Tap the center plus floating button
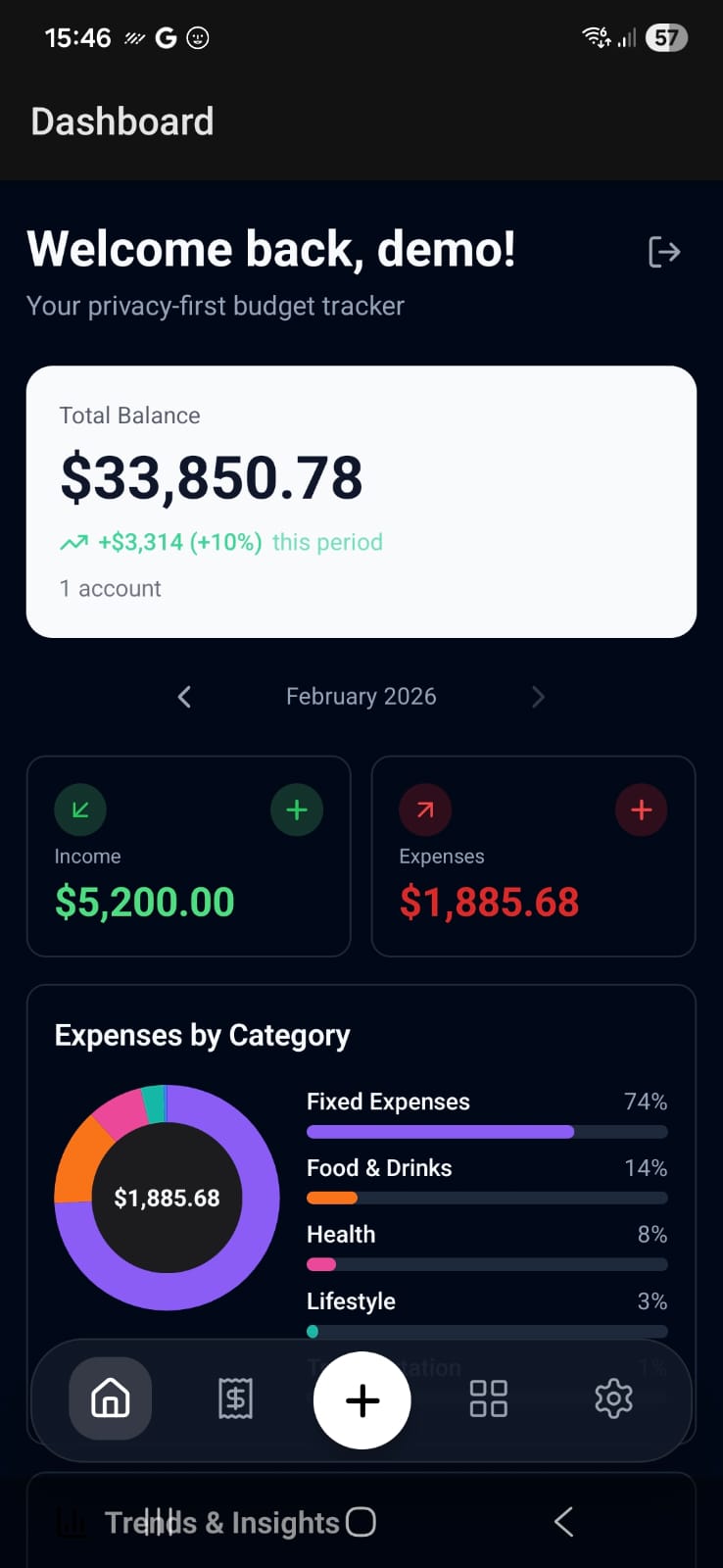This screenshot has width=723, height=1568. point(361,1400)
